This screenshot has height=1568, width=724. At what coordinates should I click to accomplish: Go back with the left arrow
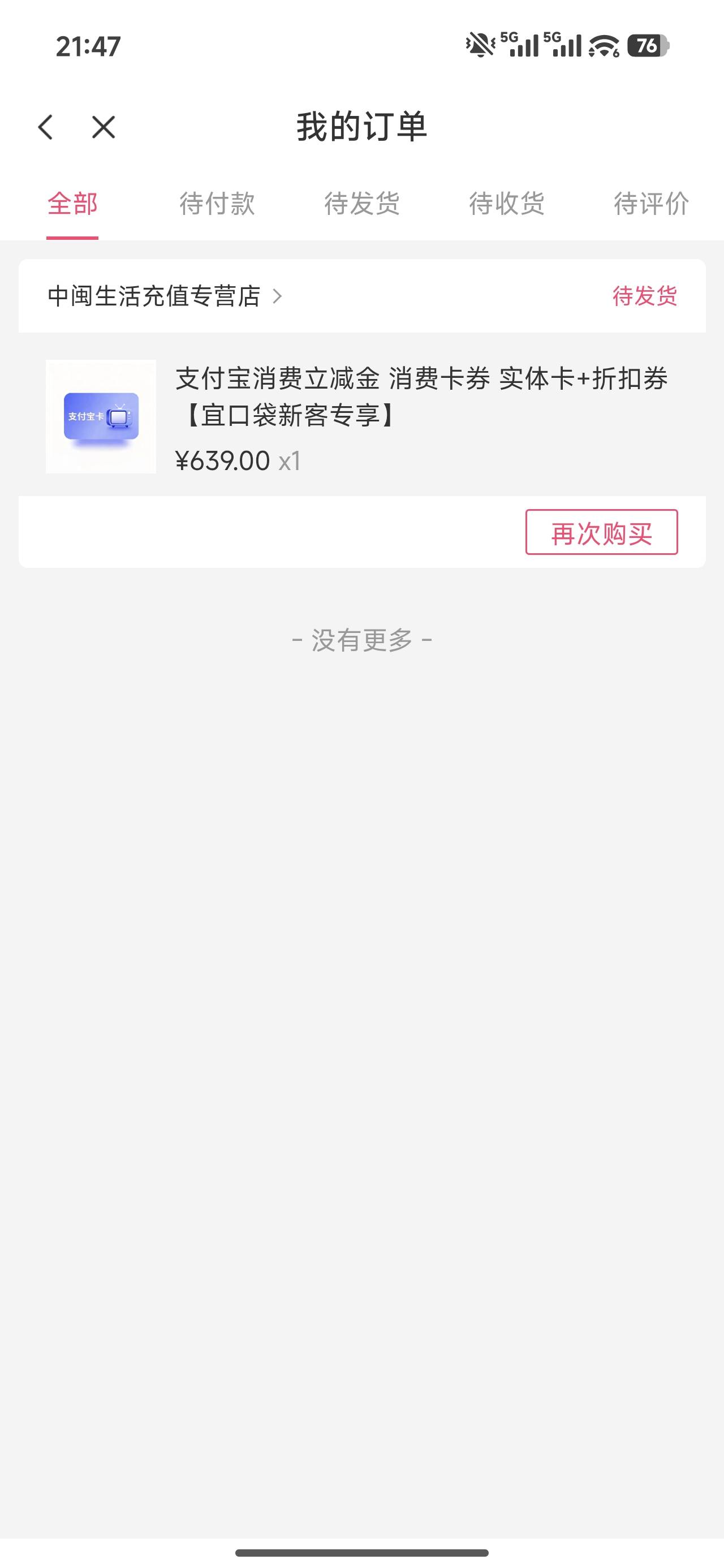point(46,127)
